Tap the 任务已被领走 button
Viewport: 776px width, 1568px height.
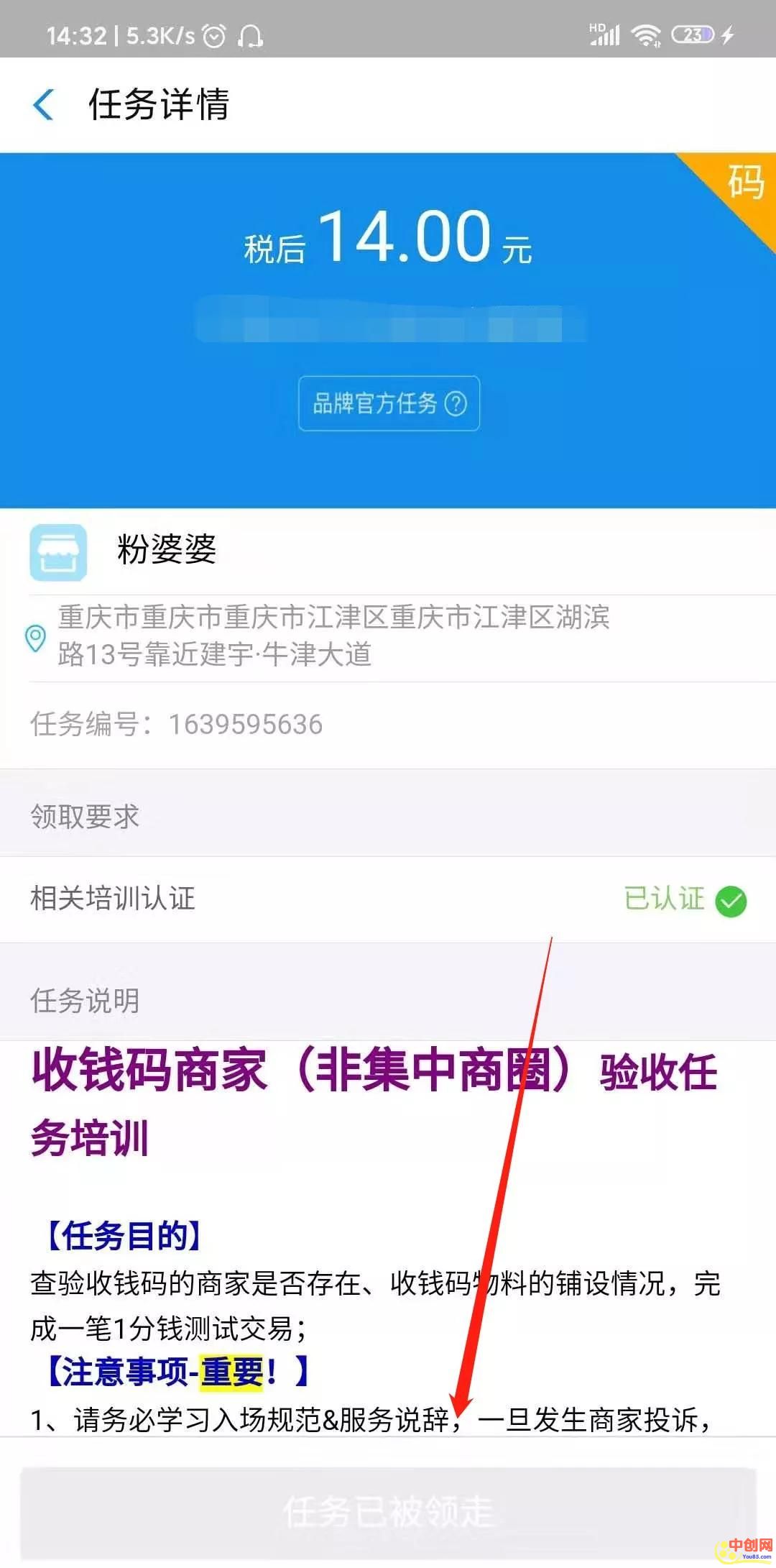[388, 1513]
